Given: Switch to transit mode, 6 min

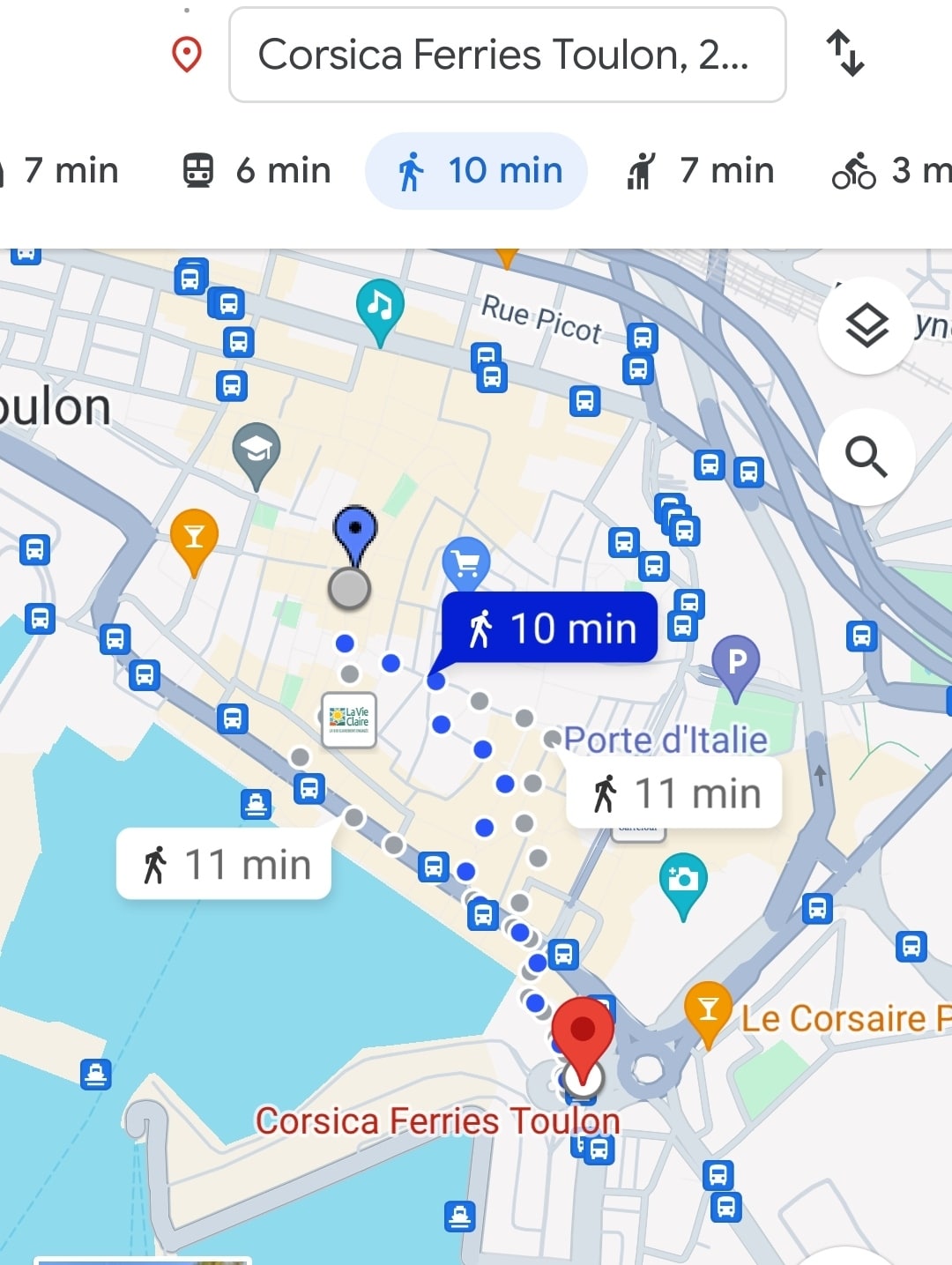Looking at the screenshot, I should [257, 170].
